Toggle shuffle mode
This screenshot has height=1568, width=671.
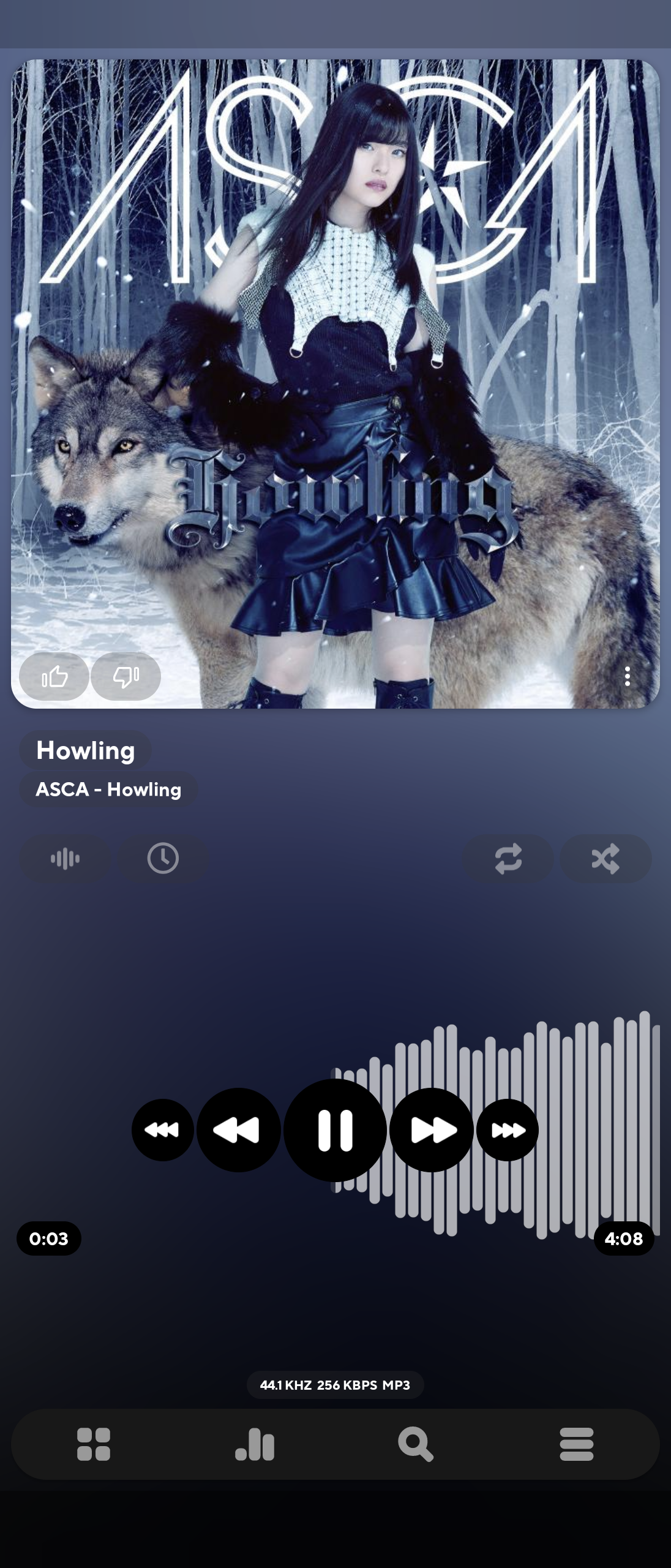pyautogui.click(x=605, y=859)
